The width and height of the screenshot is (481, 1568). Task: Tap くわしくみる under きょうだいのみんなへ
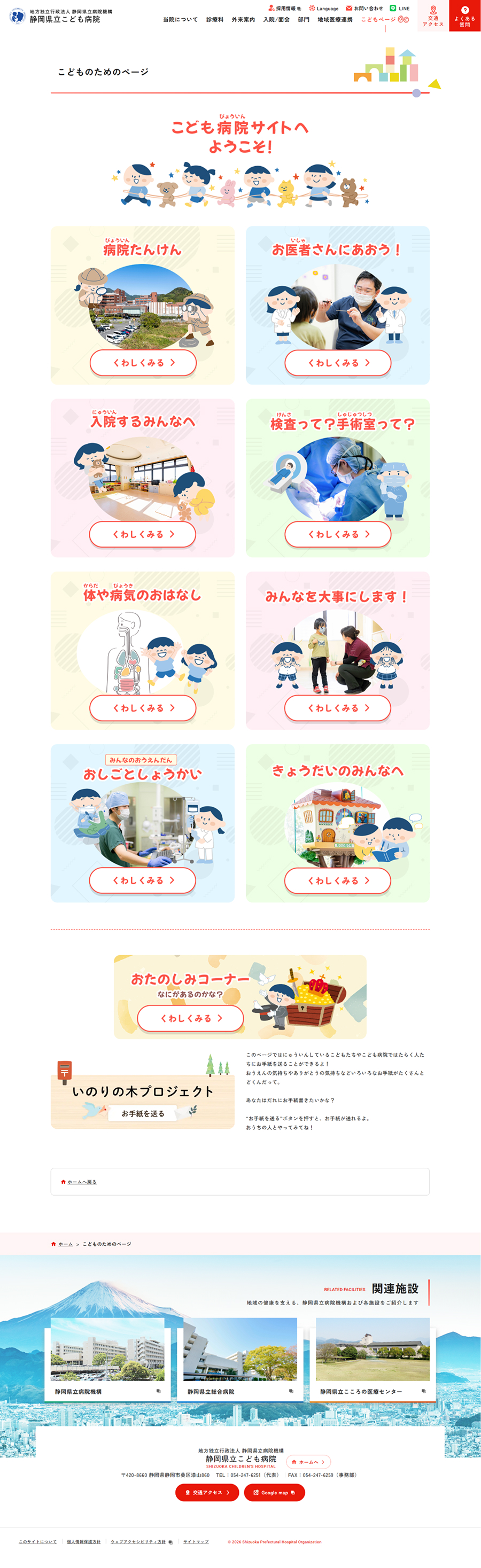(338, 880)
